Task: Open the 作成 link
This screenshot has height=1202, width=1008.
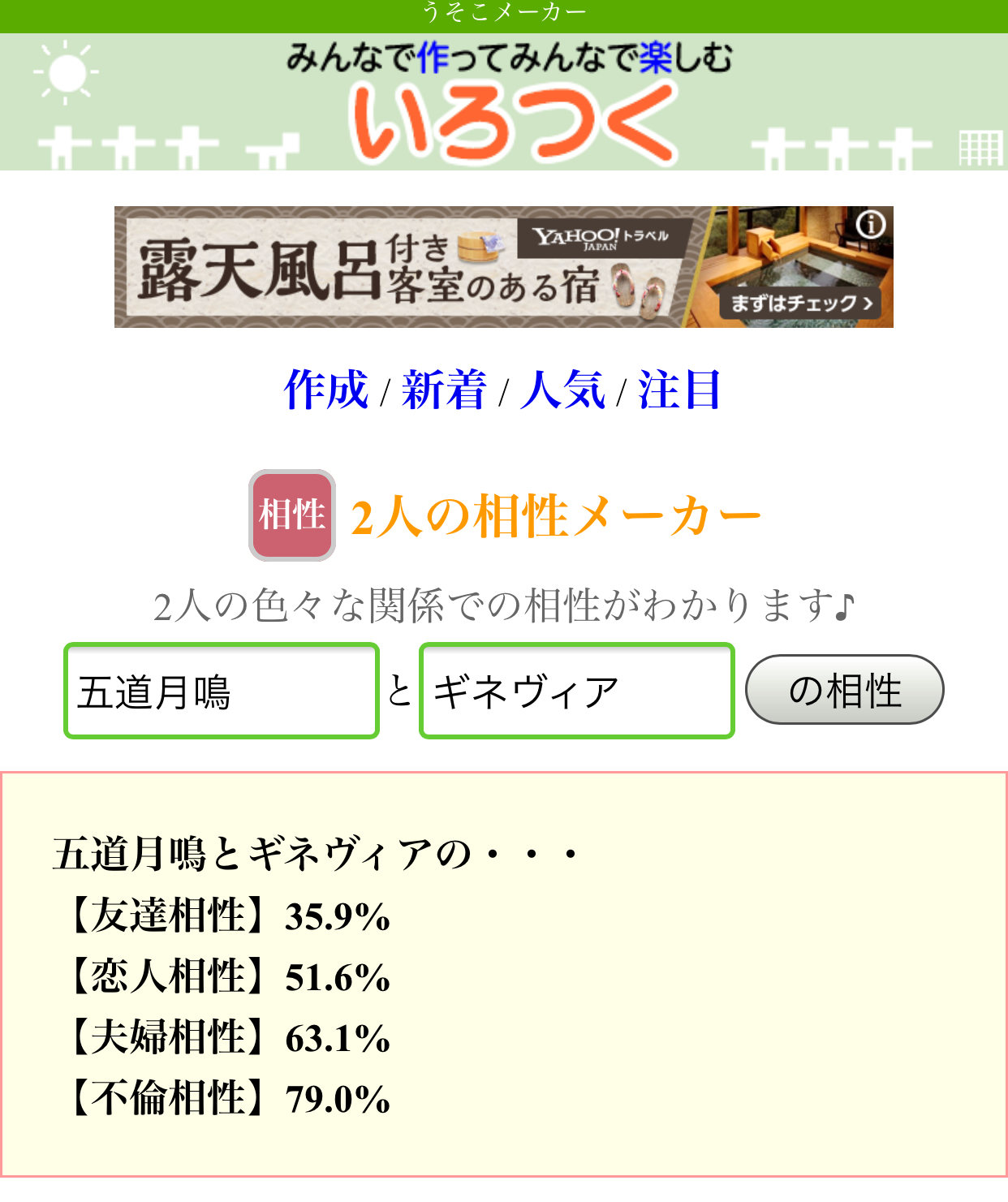Action: [326, 390]
